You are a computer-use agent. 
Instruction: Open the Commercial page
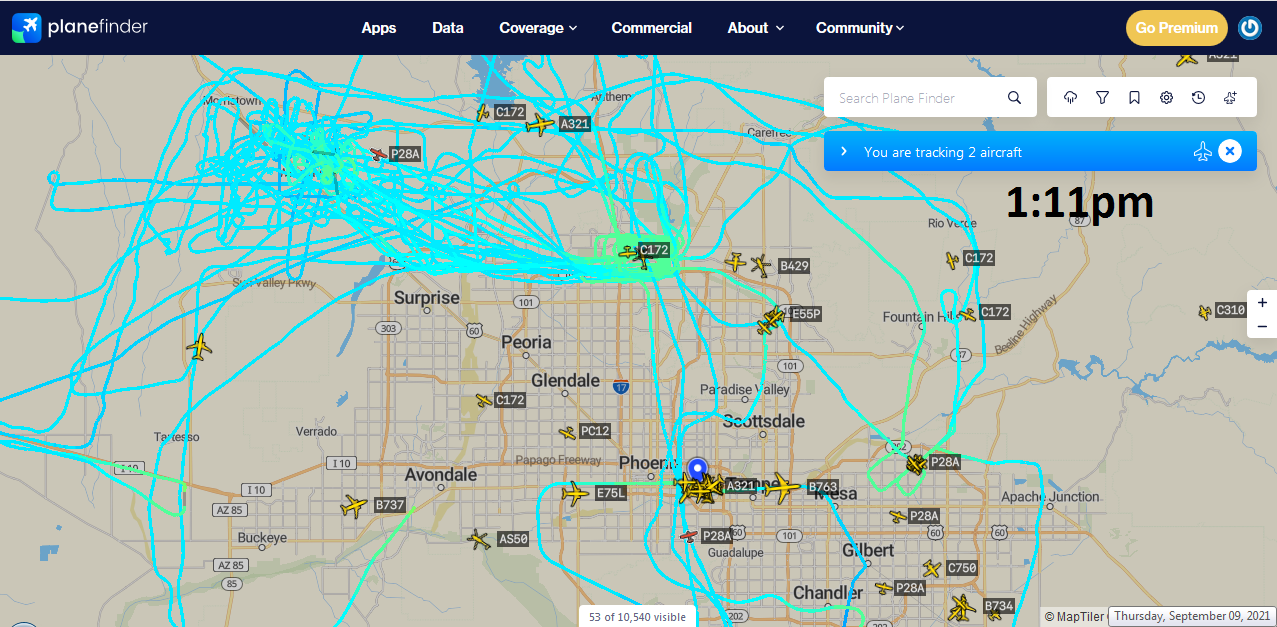point(652,28)
